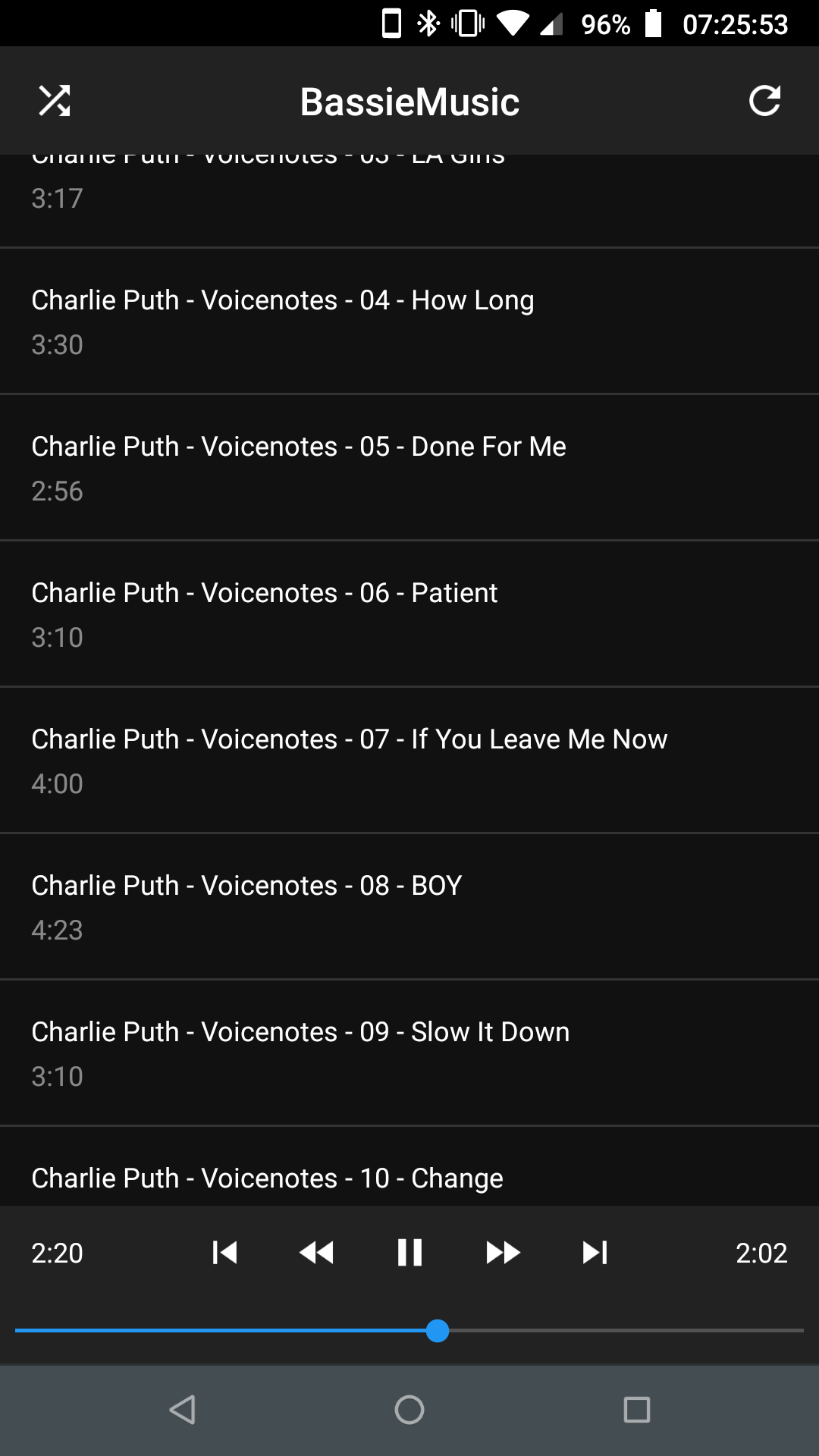Image resolution: width=819 pixels, height=1456 pixels.
Task: Go back using the system back button
Action: tap(182, 1410)
